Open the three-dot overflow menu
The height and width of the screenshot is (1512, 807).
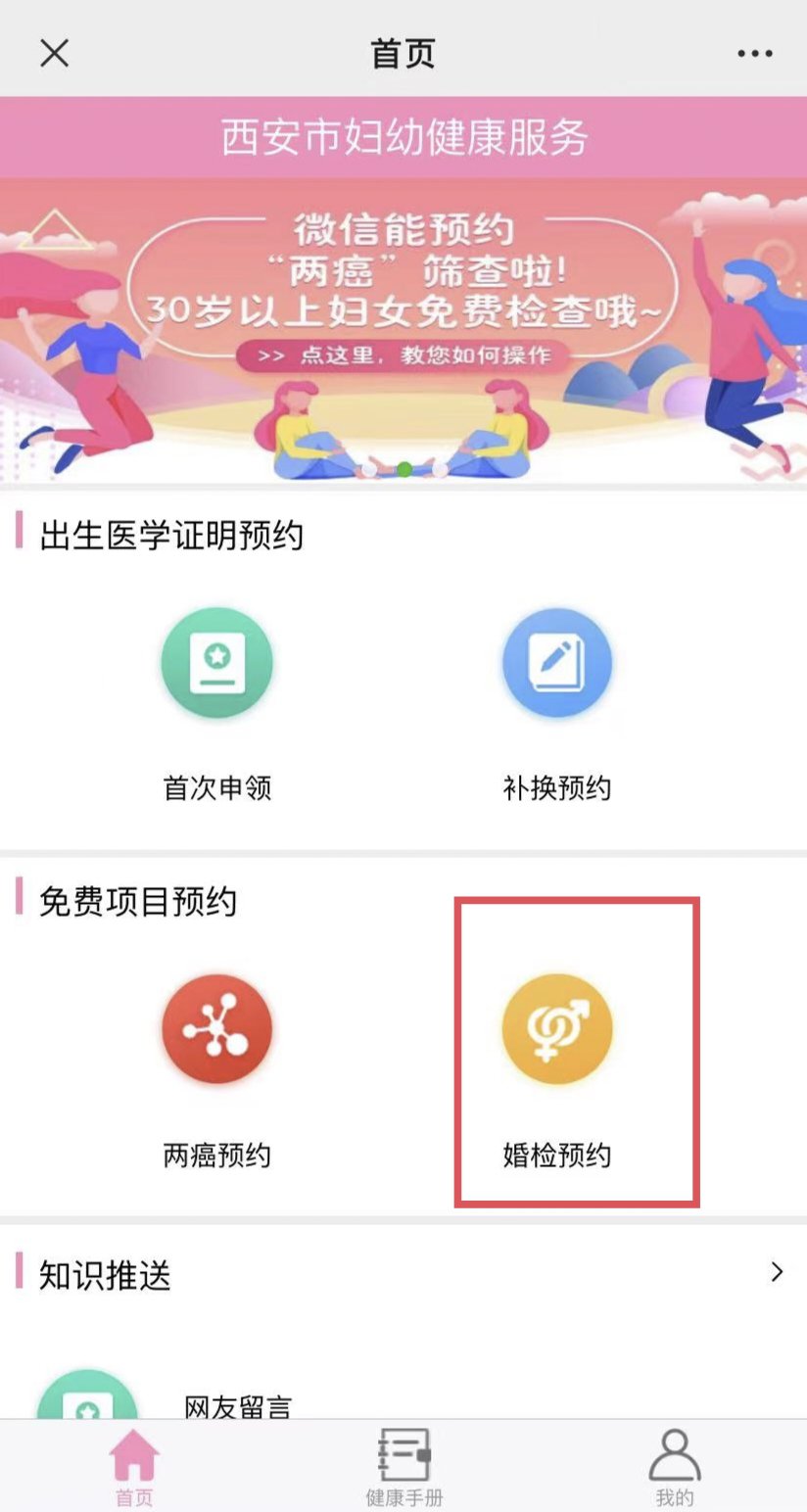coord(755,54)
